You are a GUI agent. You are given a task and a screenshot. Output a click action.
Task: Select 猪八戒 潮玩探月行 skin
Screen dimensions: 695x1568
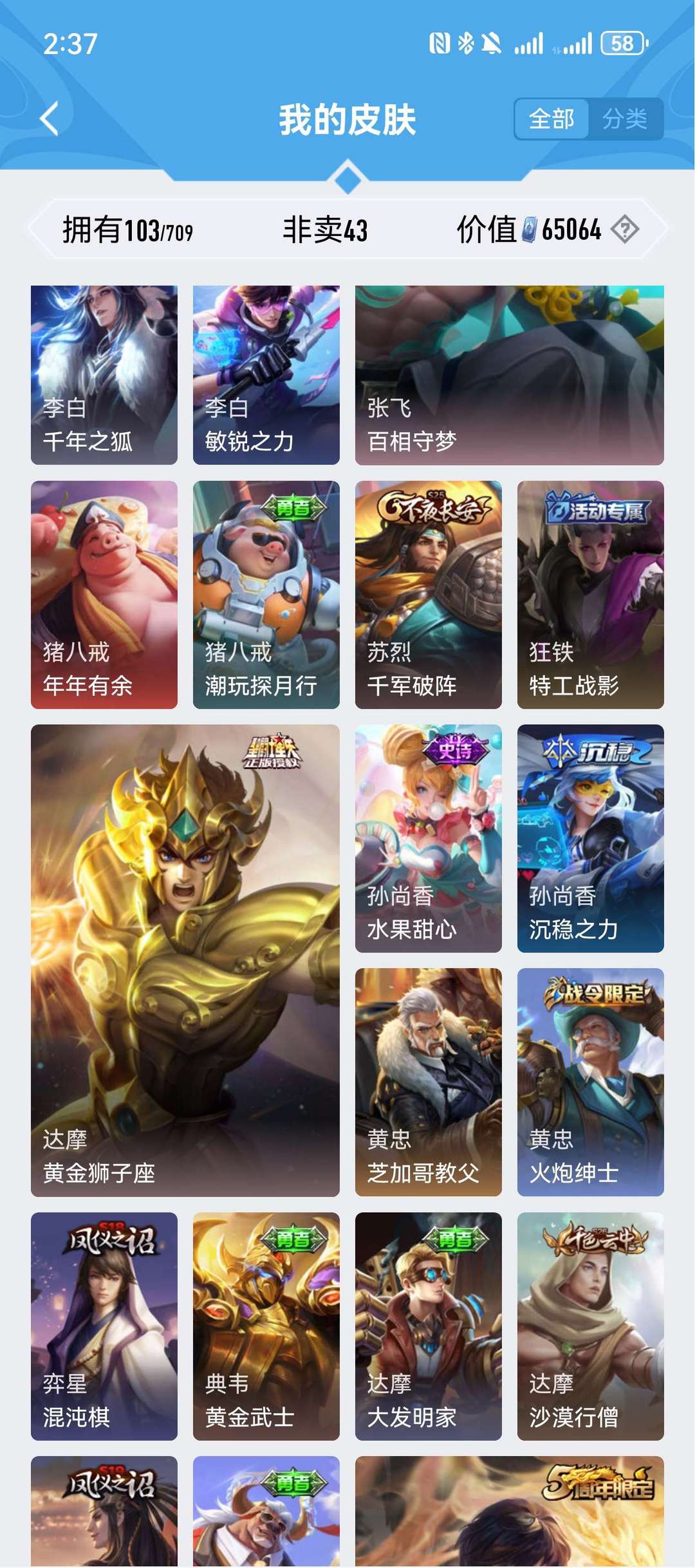pyautogui.click(x=266, y=595)
